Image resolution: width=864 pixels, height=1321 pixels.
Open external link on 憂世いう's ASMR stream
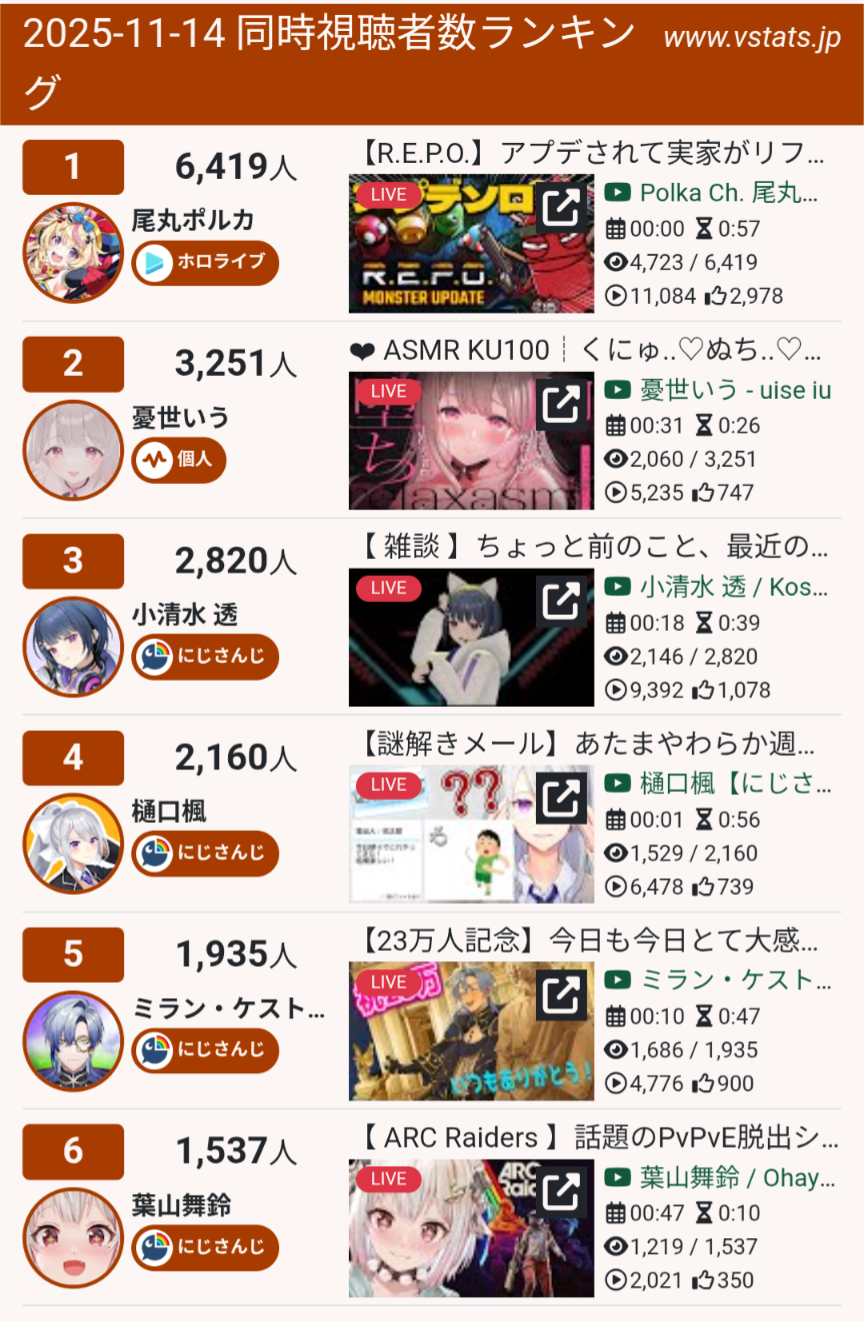tap(562, 404)
